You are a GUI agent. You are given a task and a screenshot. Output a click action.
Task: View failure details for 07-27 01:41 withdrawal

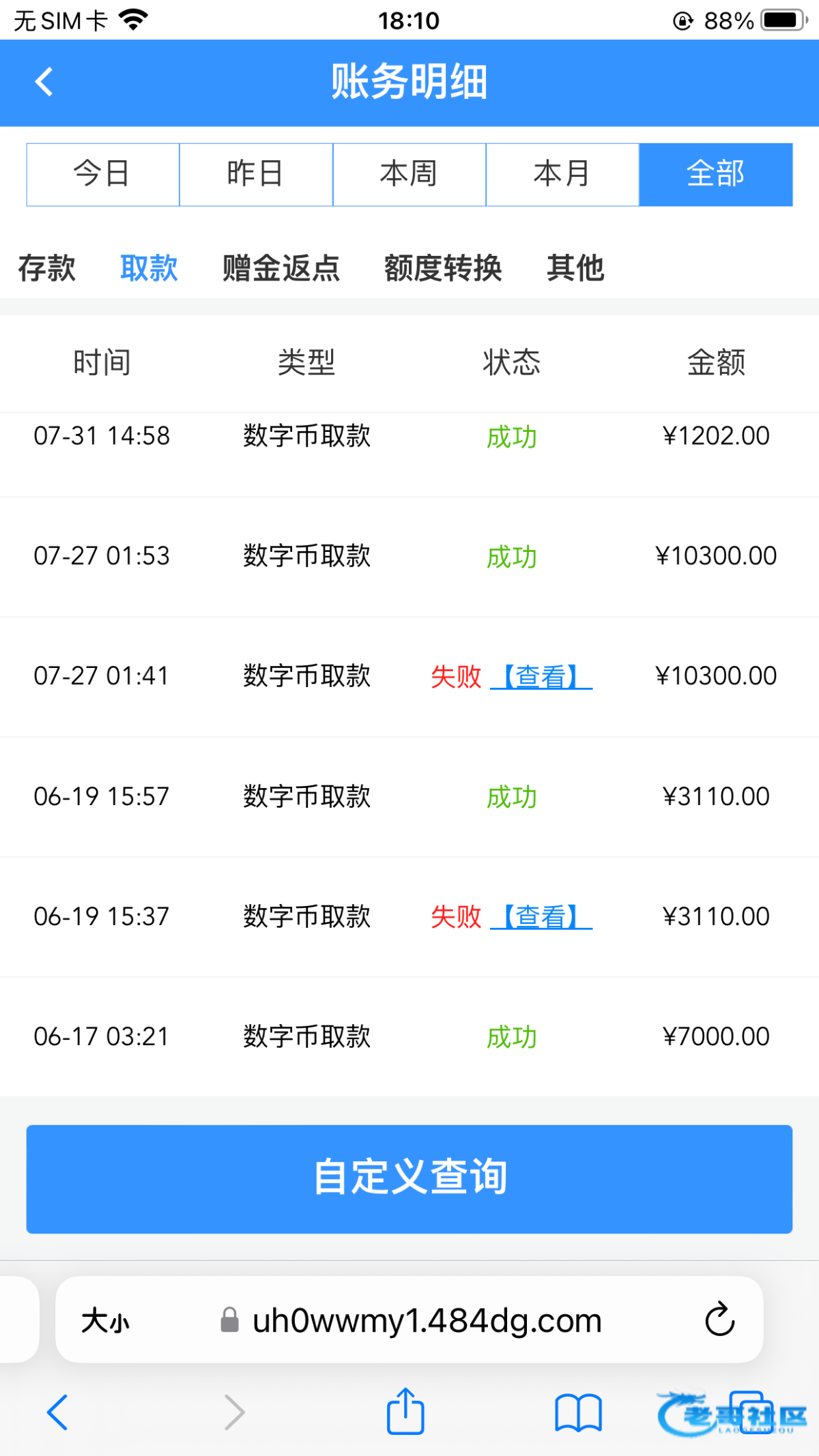pos(541,677)
